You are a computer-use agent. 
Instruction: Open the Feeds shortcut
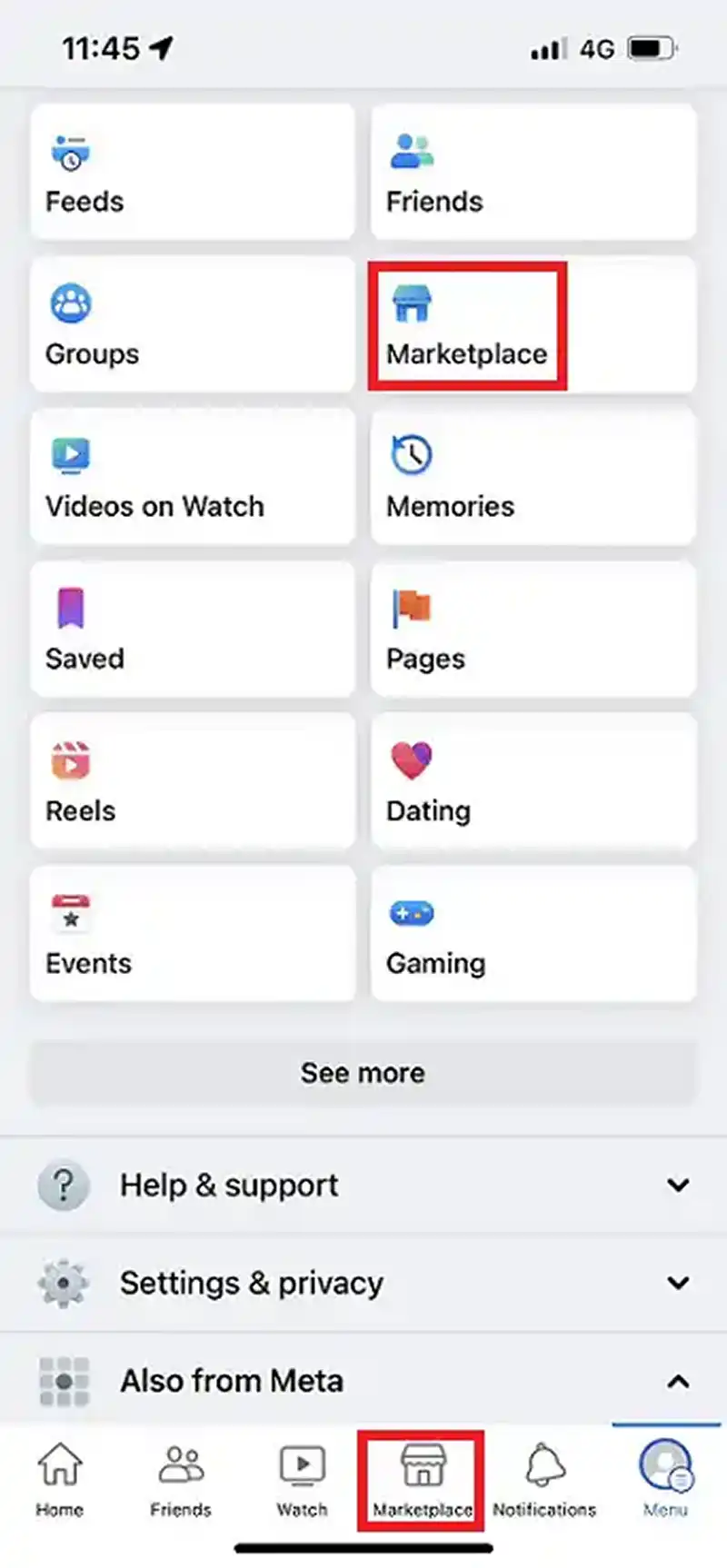click(x=191, y=173)
